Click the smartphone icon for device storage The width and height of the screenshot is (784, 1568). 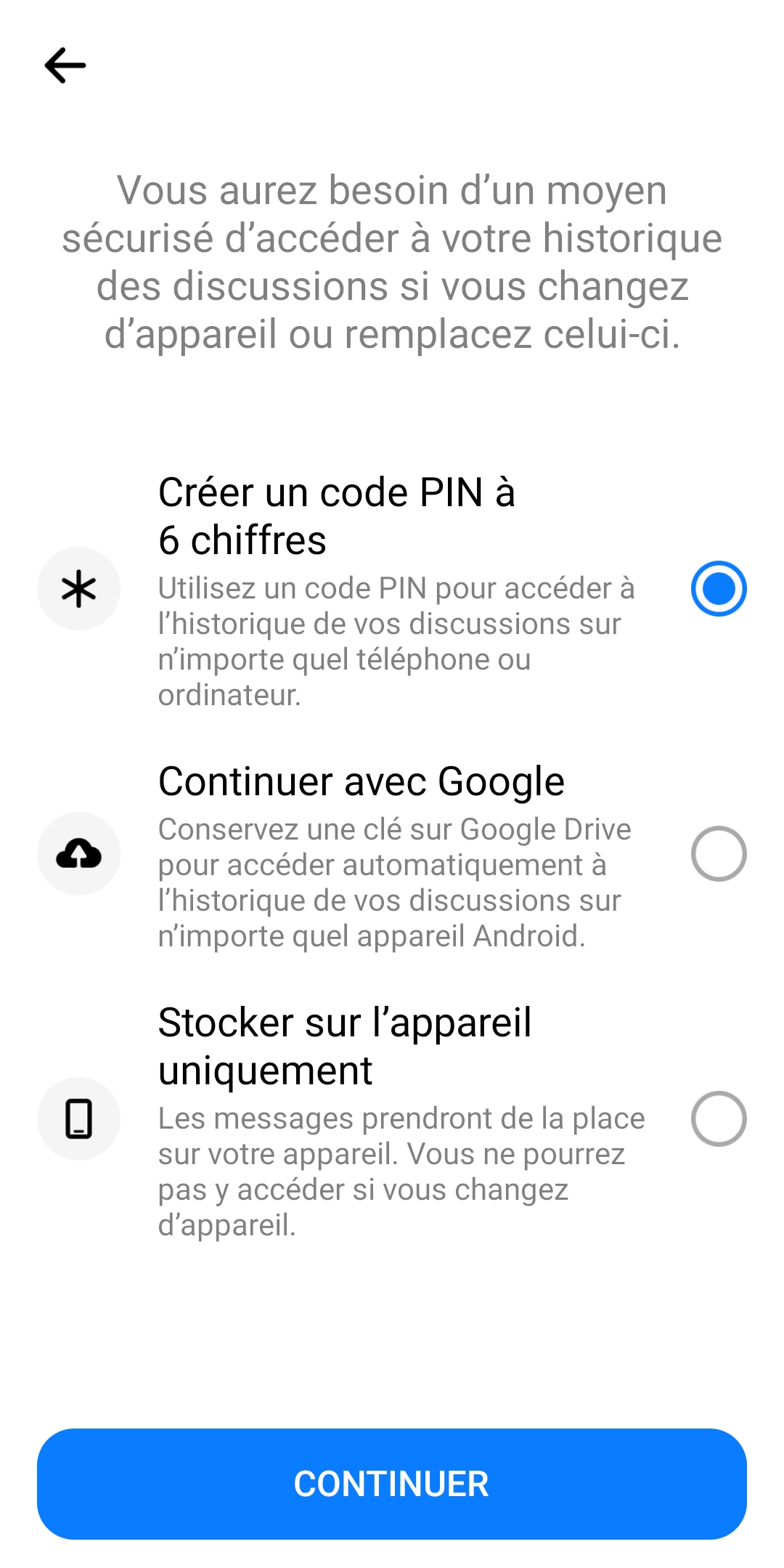point(78,1119)
